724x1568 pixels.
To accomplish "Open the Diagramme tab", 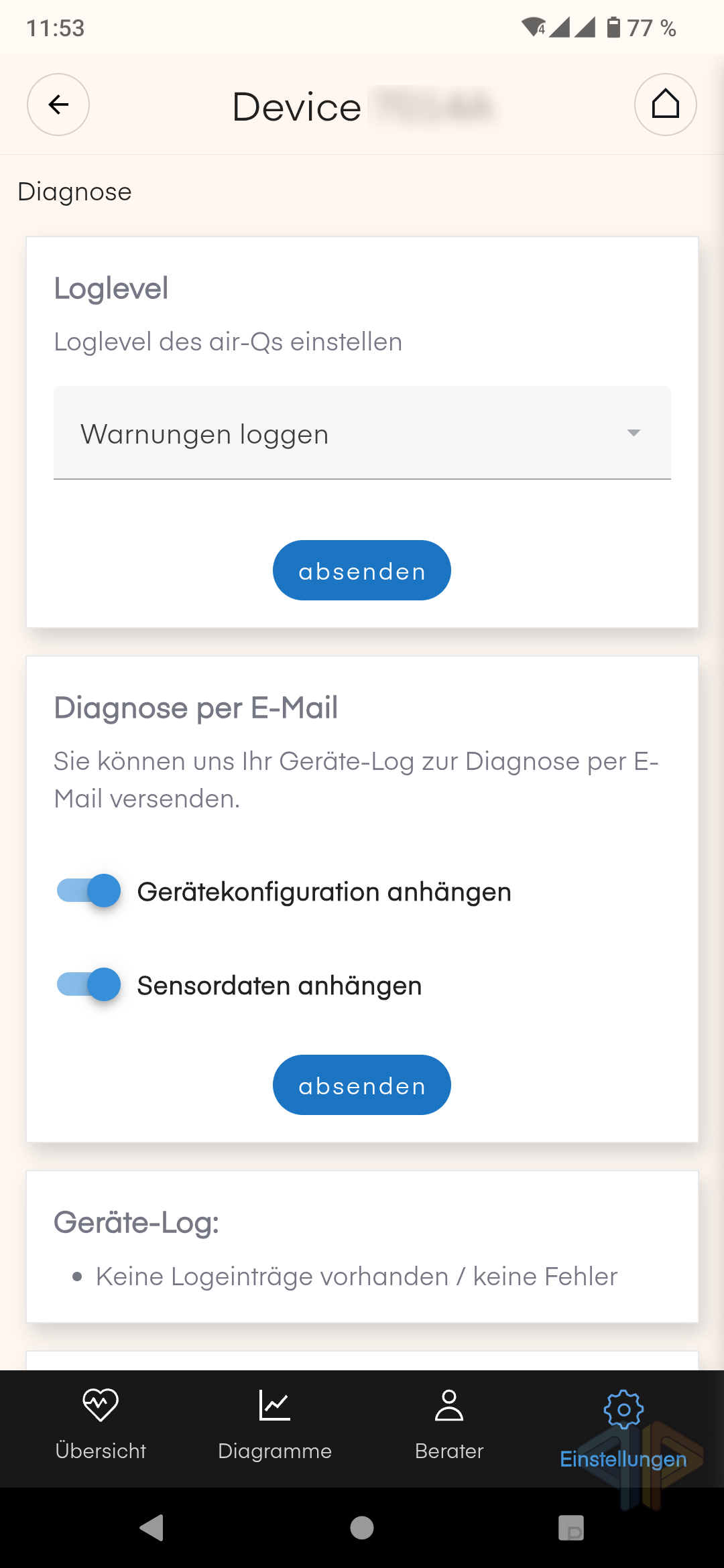I will tap(275, 1425).
